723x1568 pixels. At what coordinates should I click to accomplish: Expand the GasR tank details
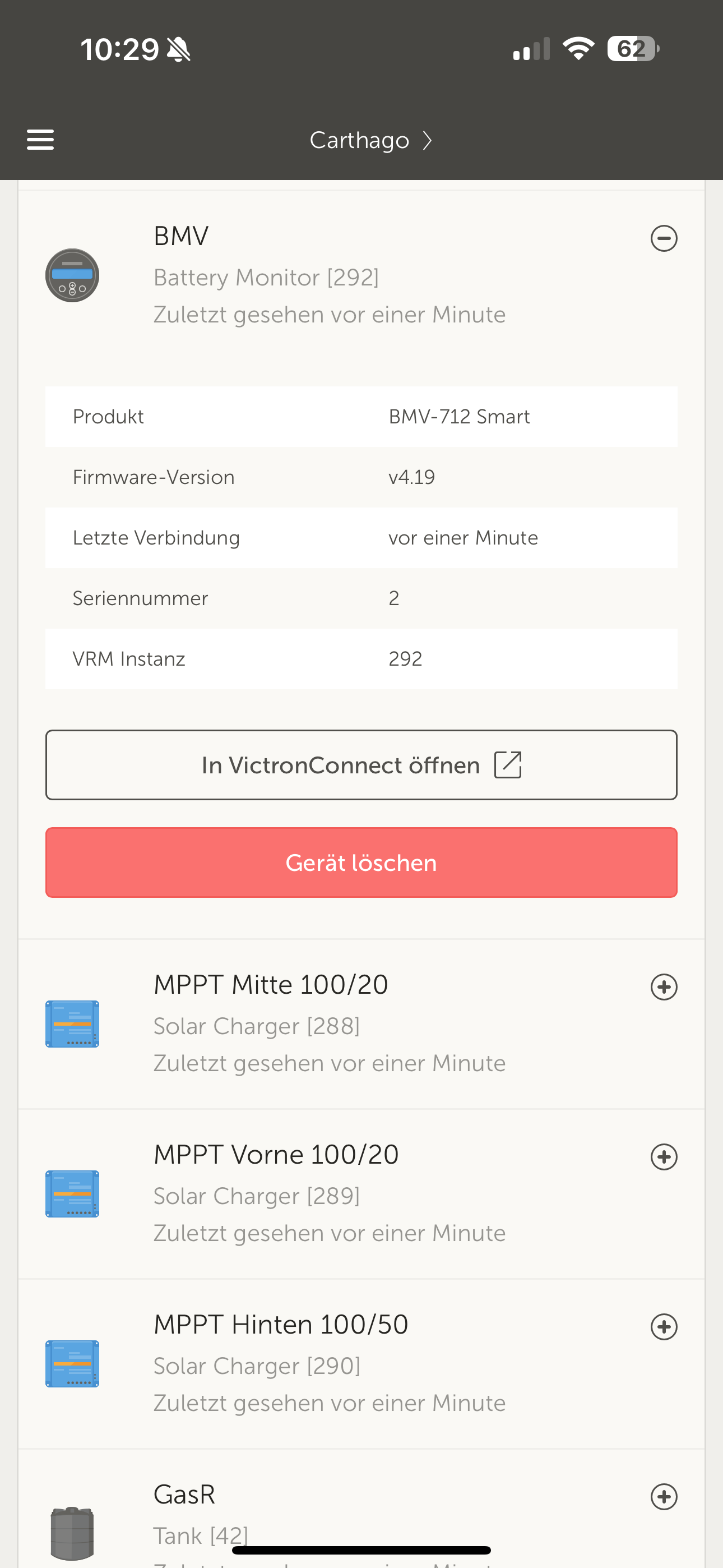pyautogui.click(x=664, y=1496)
